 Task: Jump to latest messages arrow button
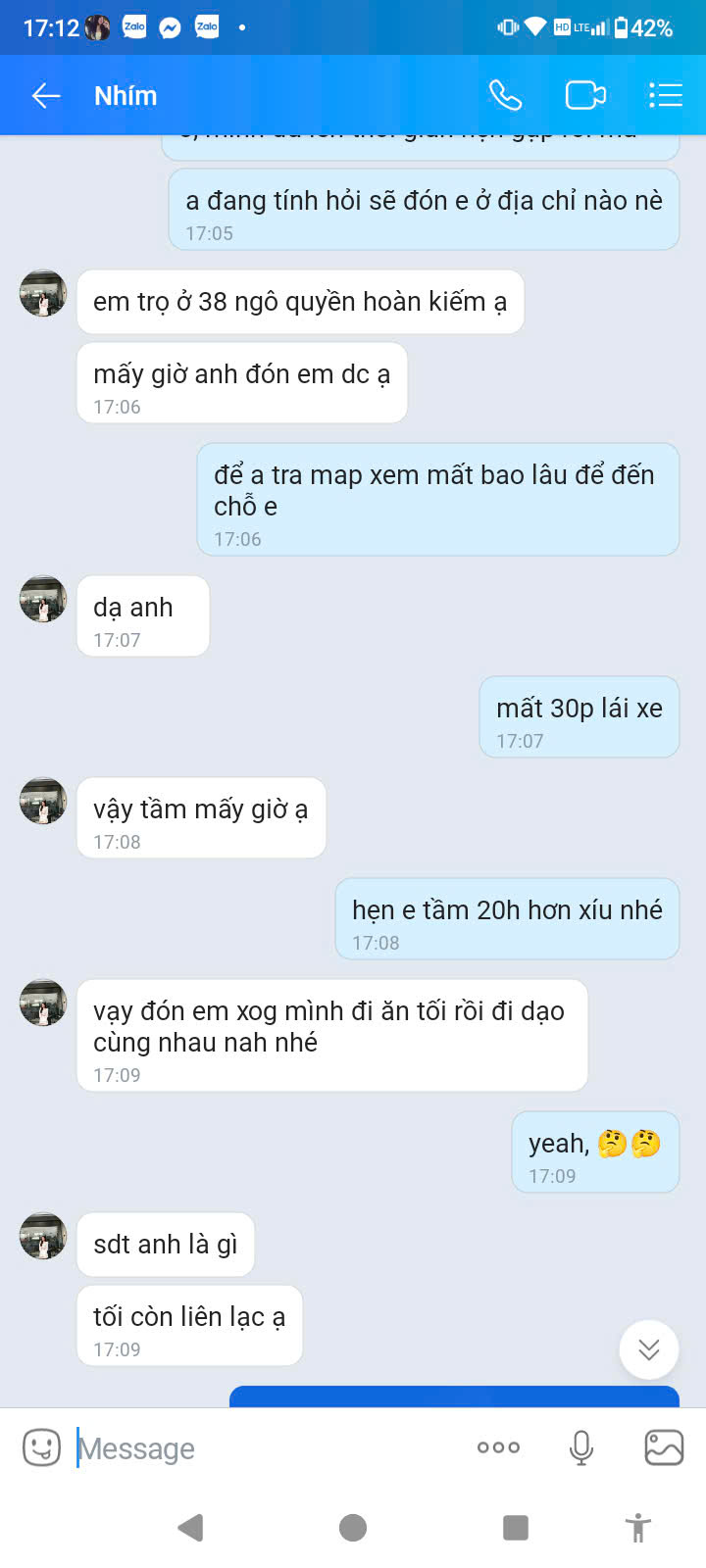tap(648, 1349)
